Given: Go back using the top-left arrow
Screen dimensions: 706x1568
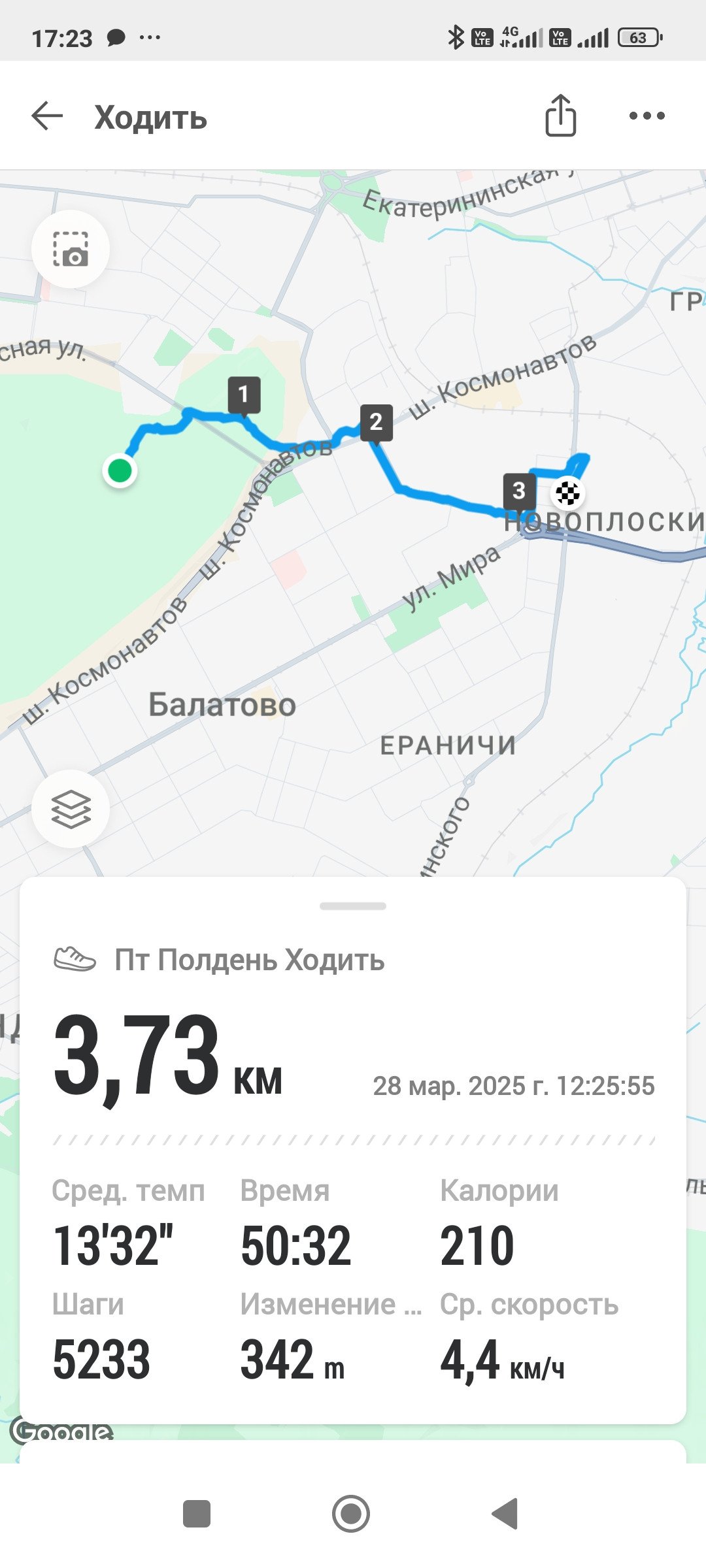Looking at the screenshot, I should pos(47,116).
